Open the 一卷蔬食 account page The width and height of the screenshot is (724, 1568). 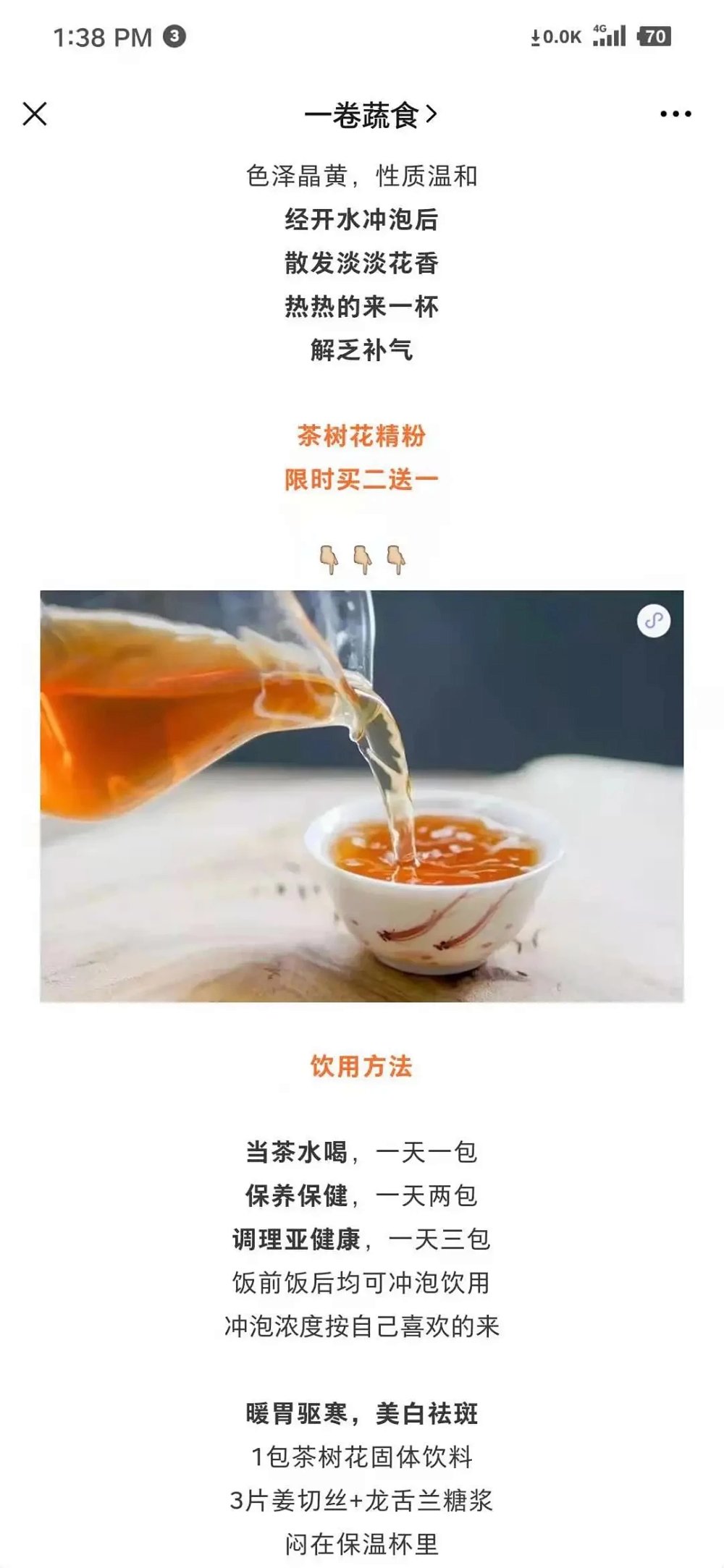[370, 114]
